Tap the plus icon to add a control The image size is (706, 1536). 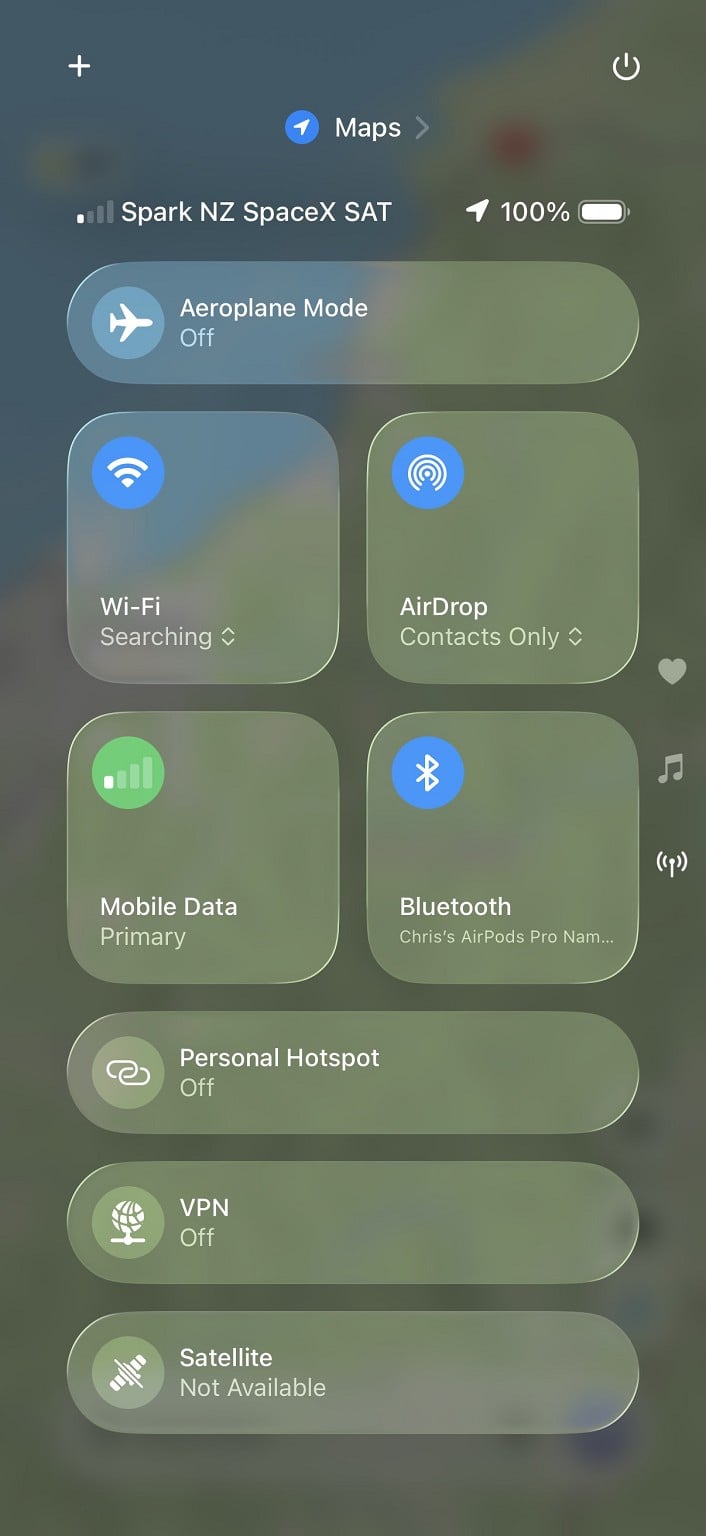pos(79,66)
